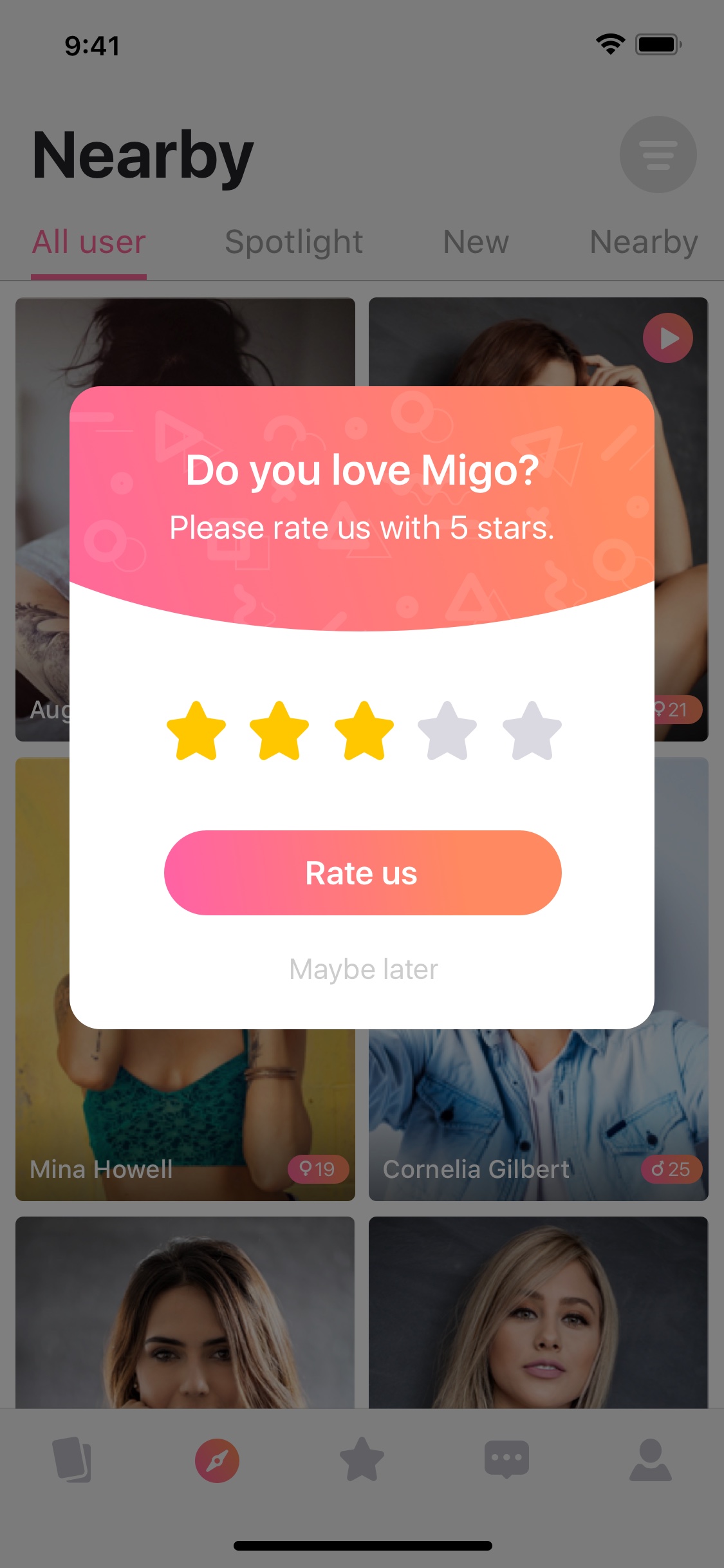Screen dimensions: 724x1568
Task: Switch to the Nearby top tab
Action: pyautogui.click(x=644, y=243)
